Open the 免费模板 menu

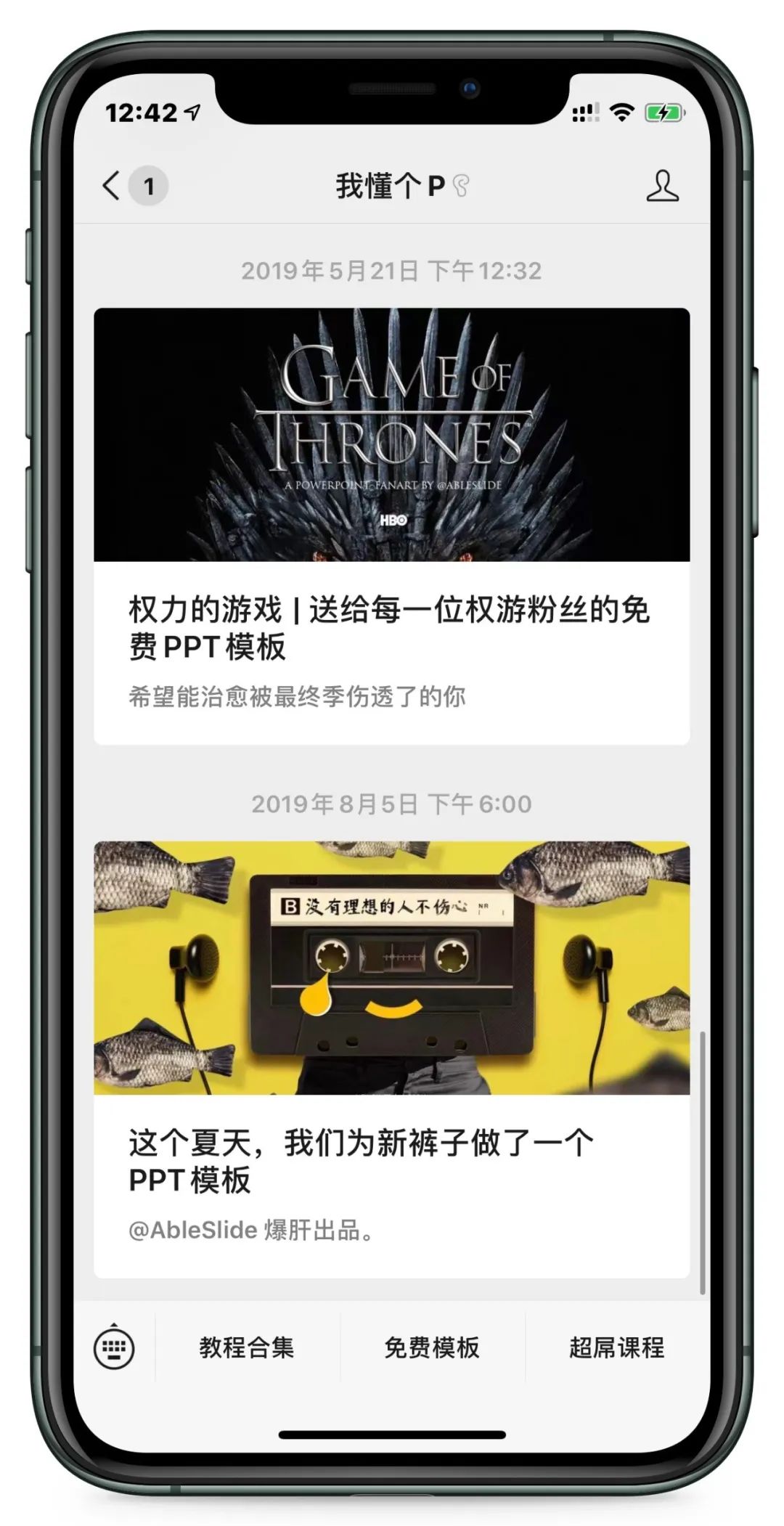click(x=432, y=1347)
